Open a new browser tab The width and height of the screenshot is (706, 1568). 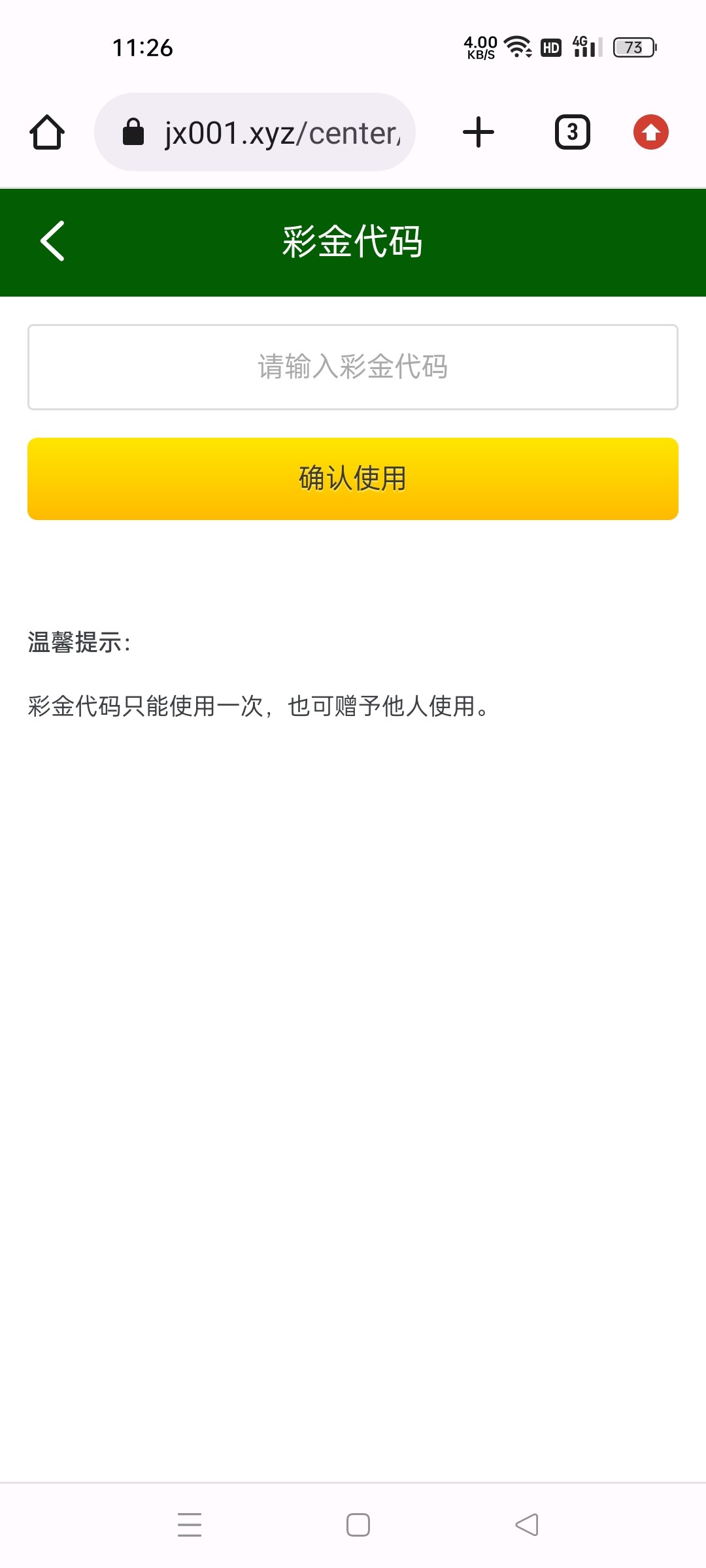coord(479,133)
